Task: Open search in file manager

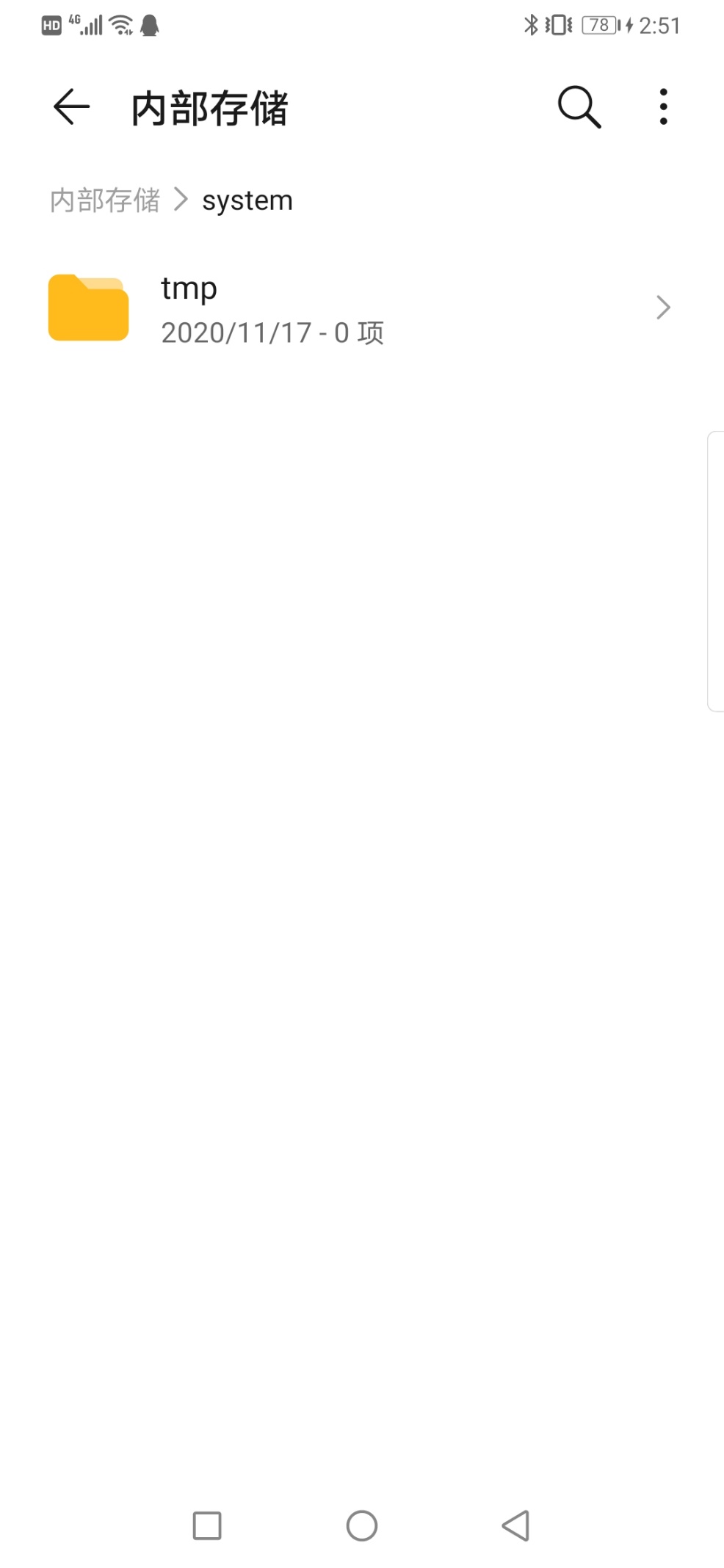Action: point(579,107)
